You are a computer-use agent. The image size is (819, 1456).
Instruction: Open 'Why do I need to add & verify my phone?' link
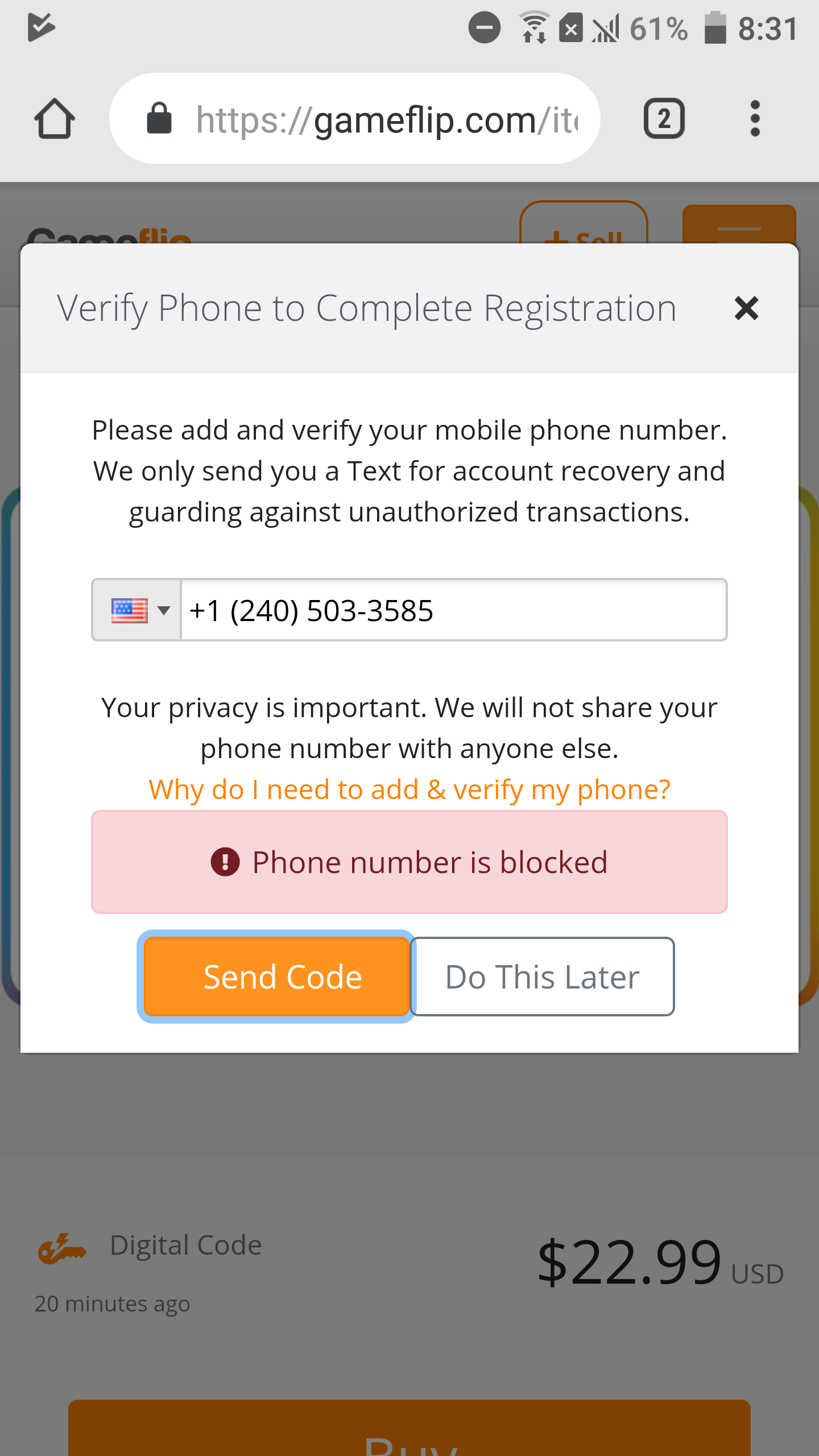click(x=409, y=789)
